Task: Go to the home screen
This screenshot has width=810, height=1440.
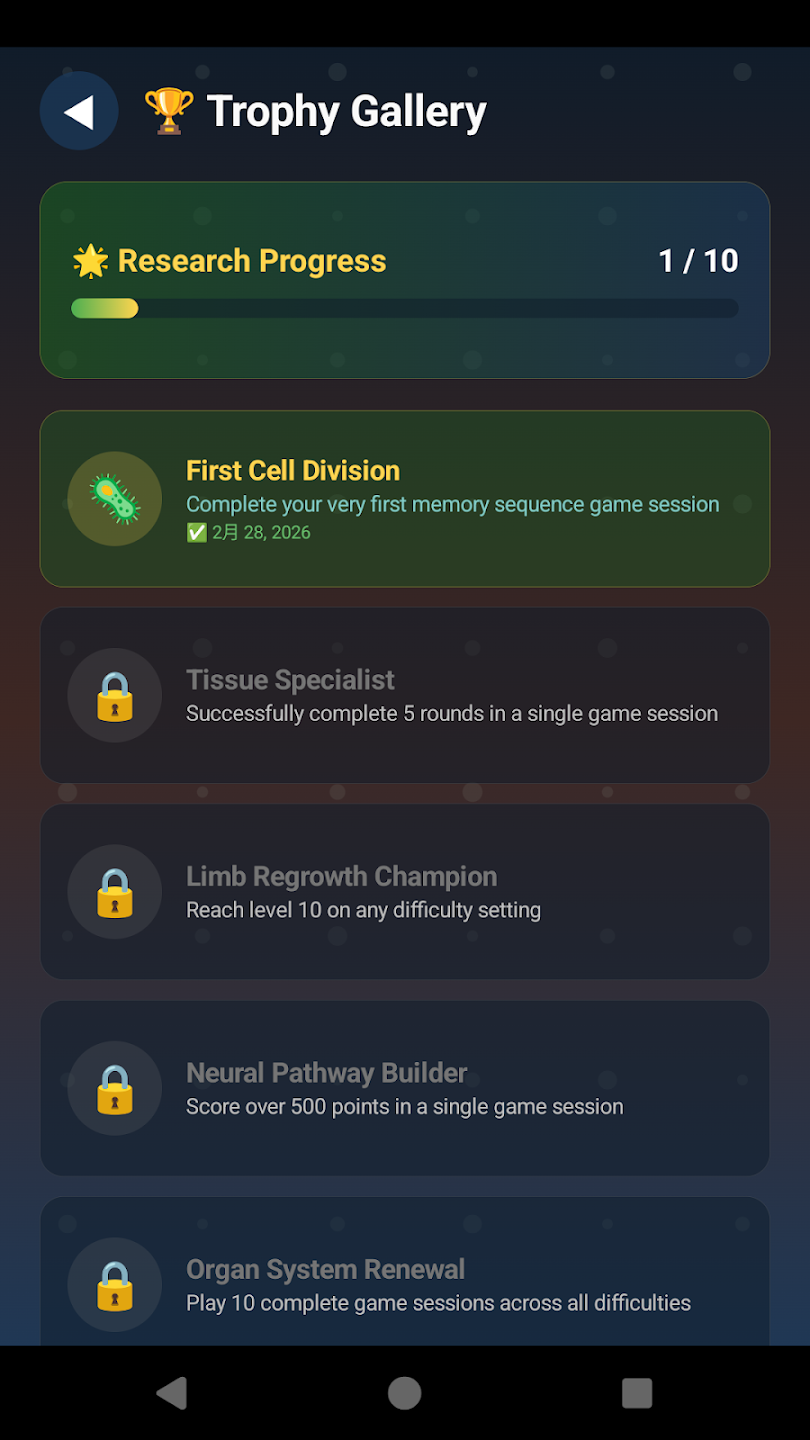Action: (x=404, y=1393)
